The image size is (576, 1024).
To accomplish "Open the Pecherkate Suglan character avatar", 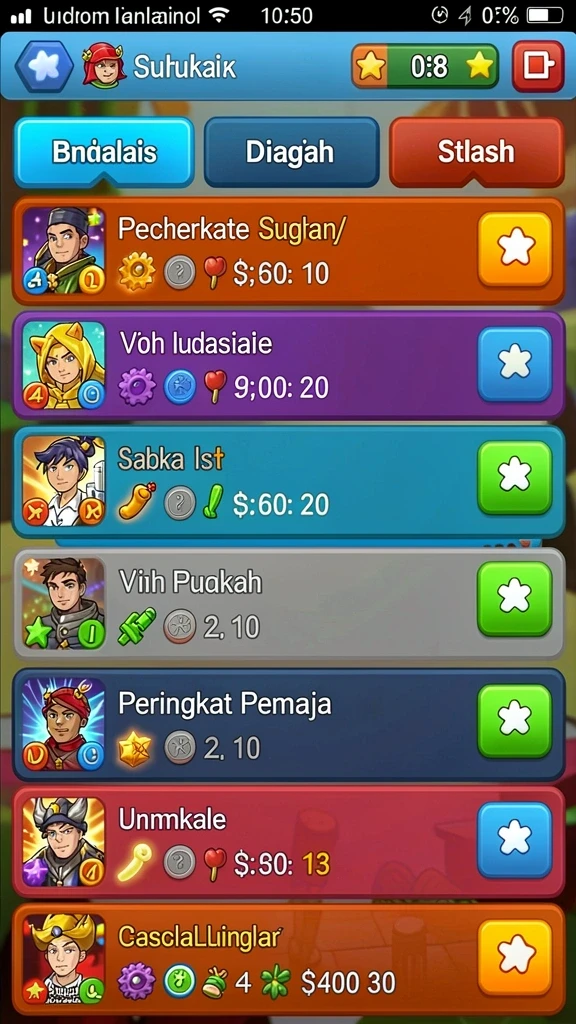I will (63, 251).
